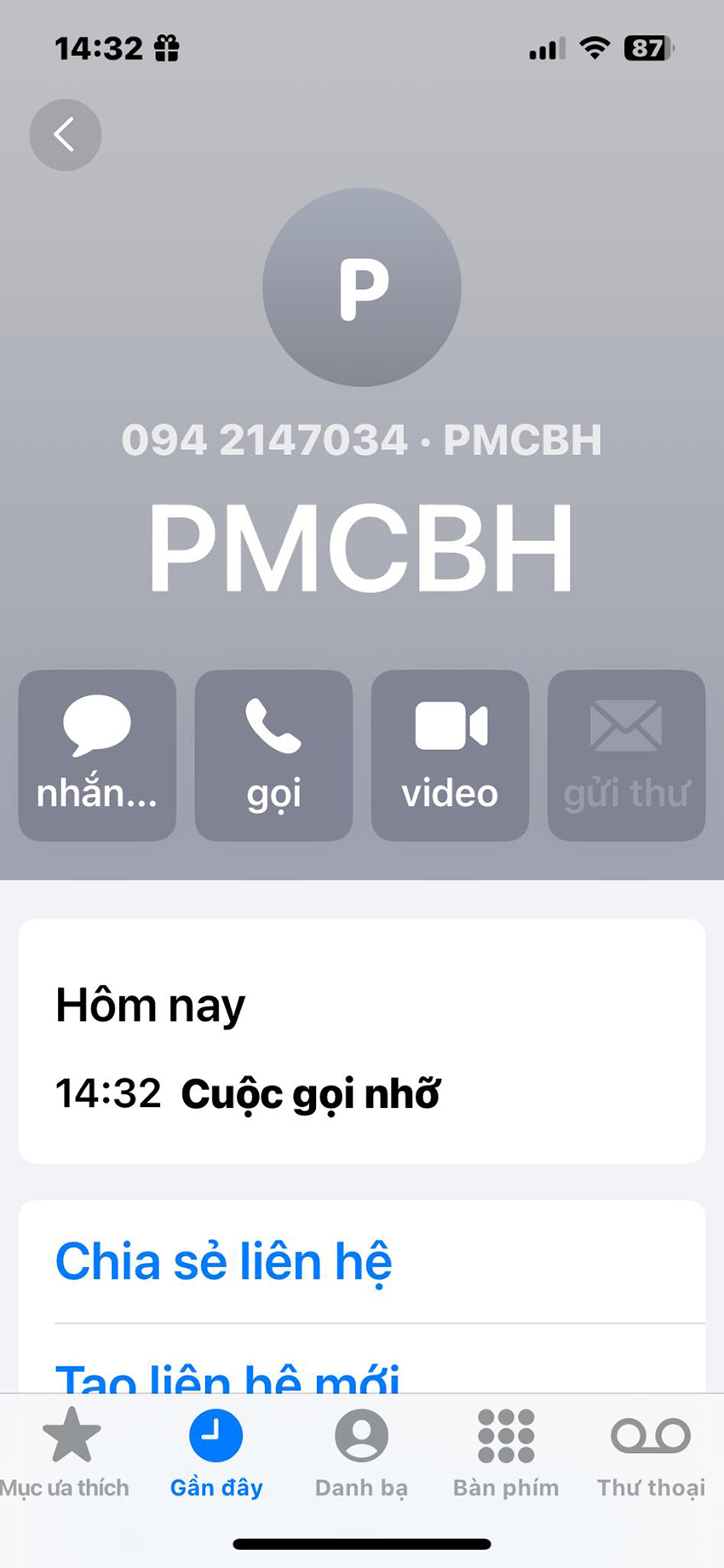Tap Chia sẻ liên hệ
Screen dimensions: 724x1568
click(x=223, y=1261)
